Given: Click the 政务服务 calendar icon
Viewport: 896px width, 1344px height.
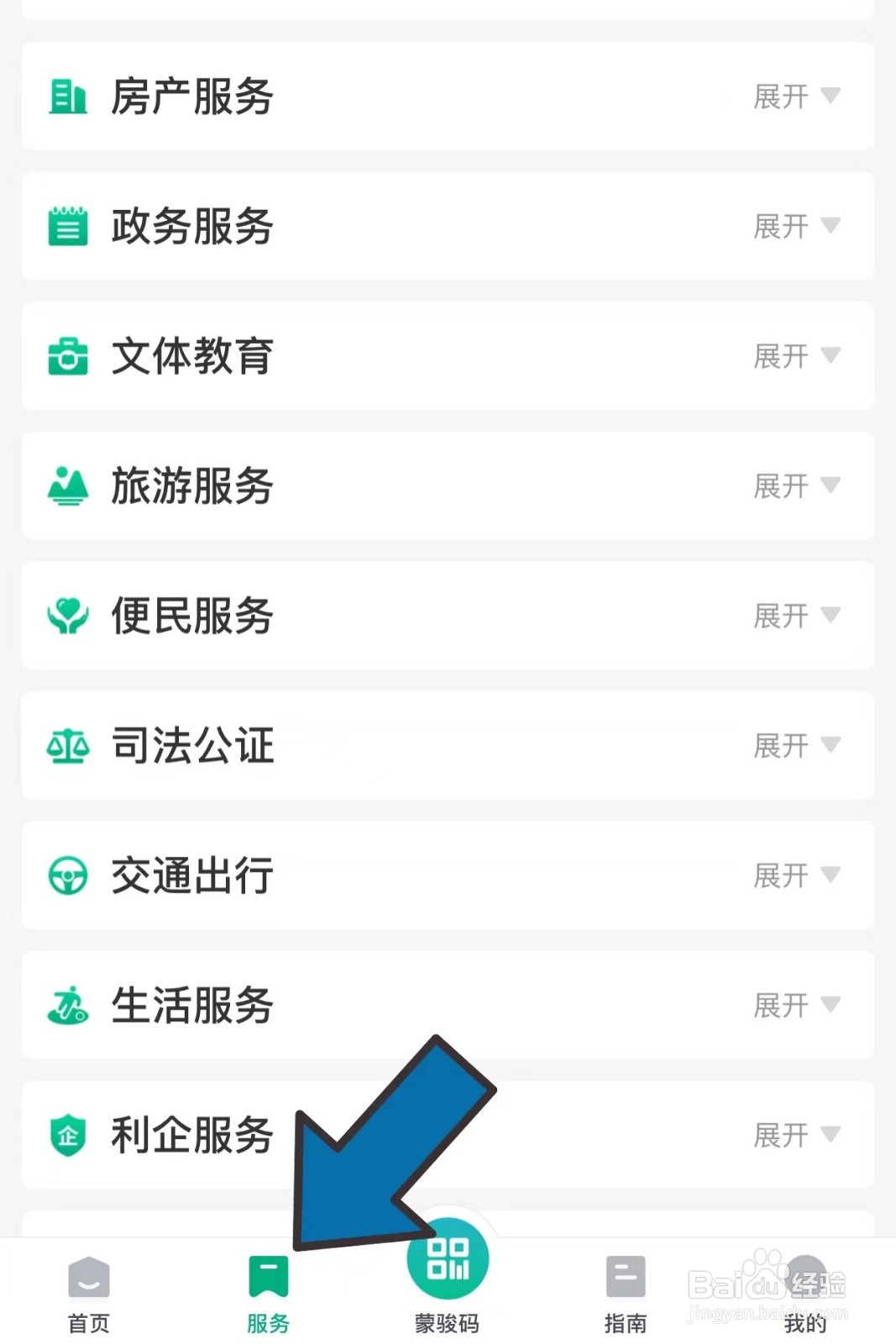Looking at the screenshot, I should coord(67,225).
